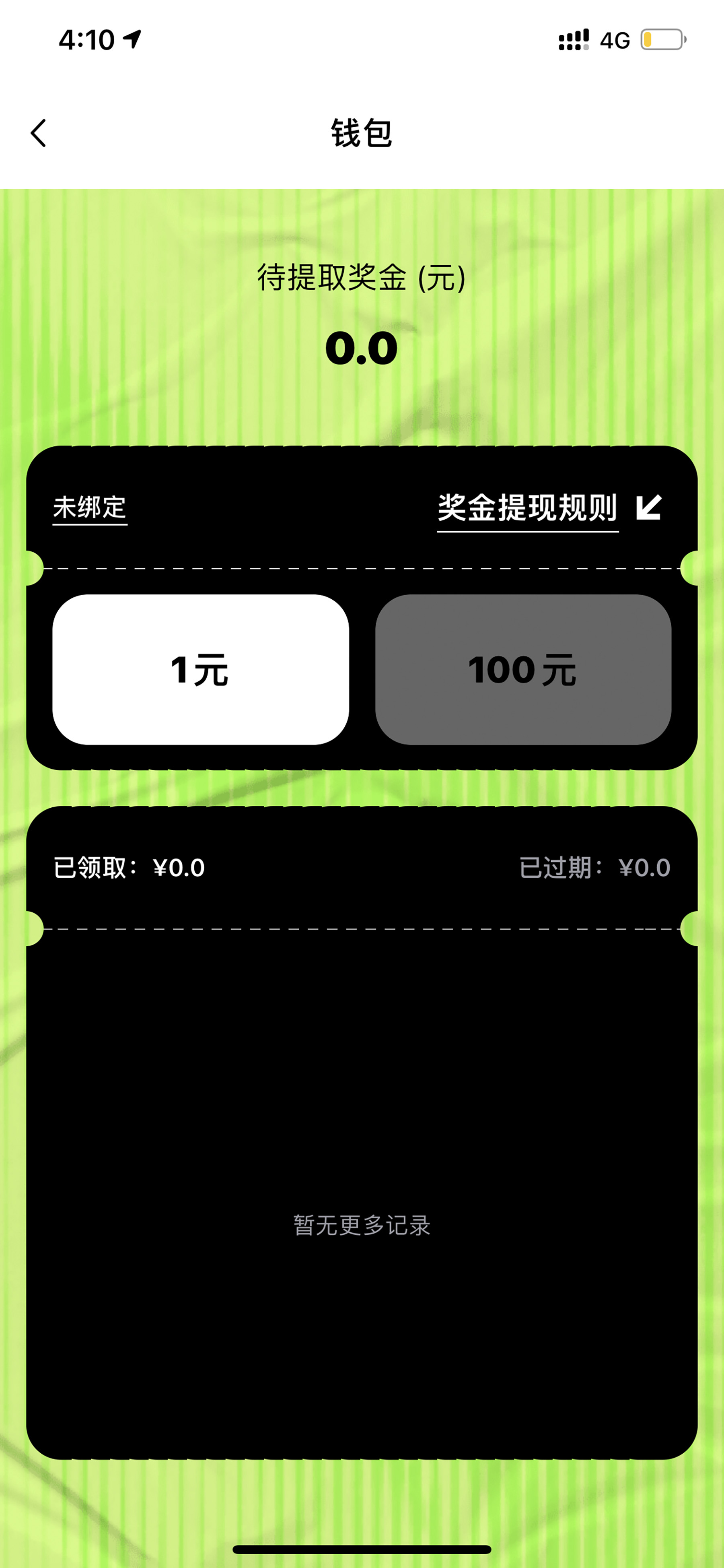Screen dimensions: 724x1568
Task: Select the 1元 withdrawal amount
Action: tap(200, 670)
